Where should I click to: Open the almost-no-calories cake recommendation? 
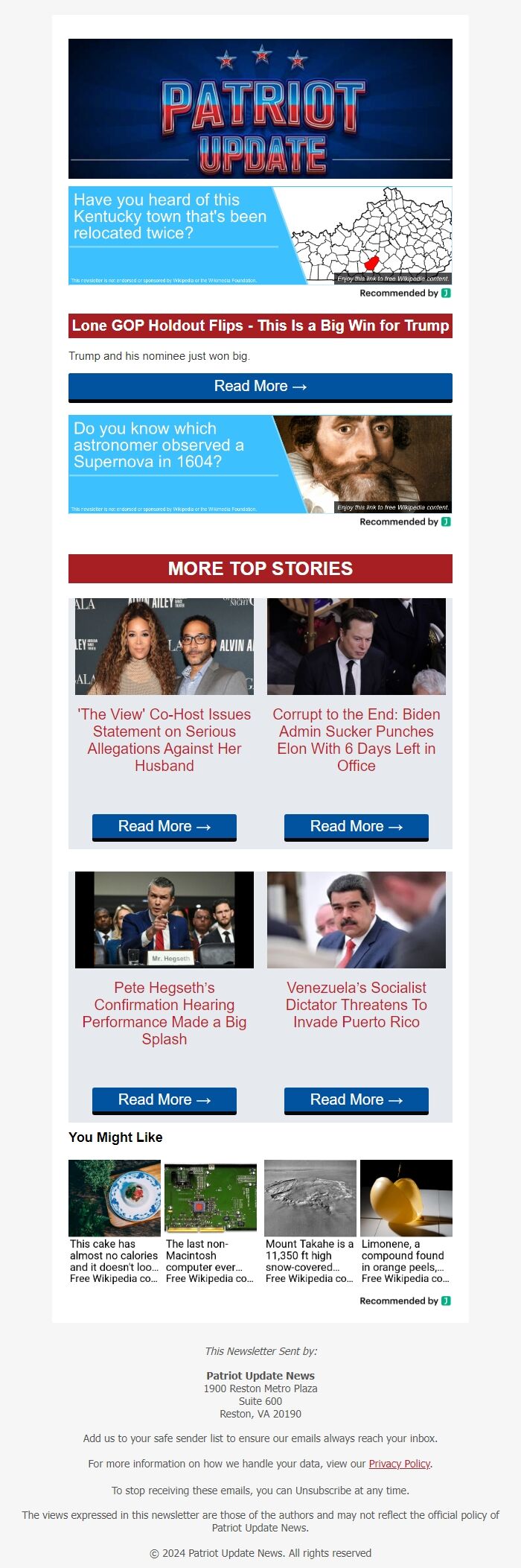[x=115, y=1222]
